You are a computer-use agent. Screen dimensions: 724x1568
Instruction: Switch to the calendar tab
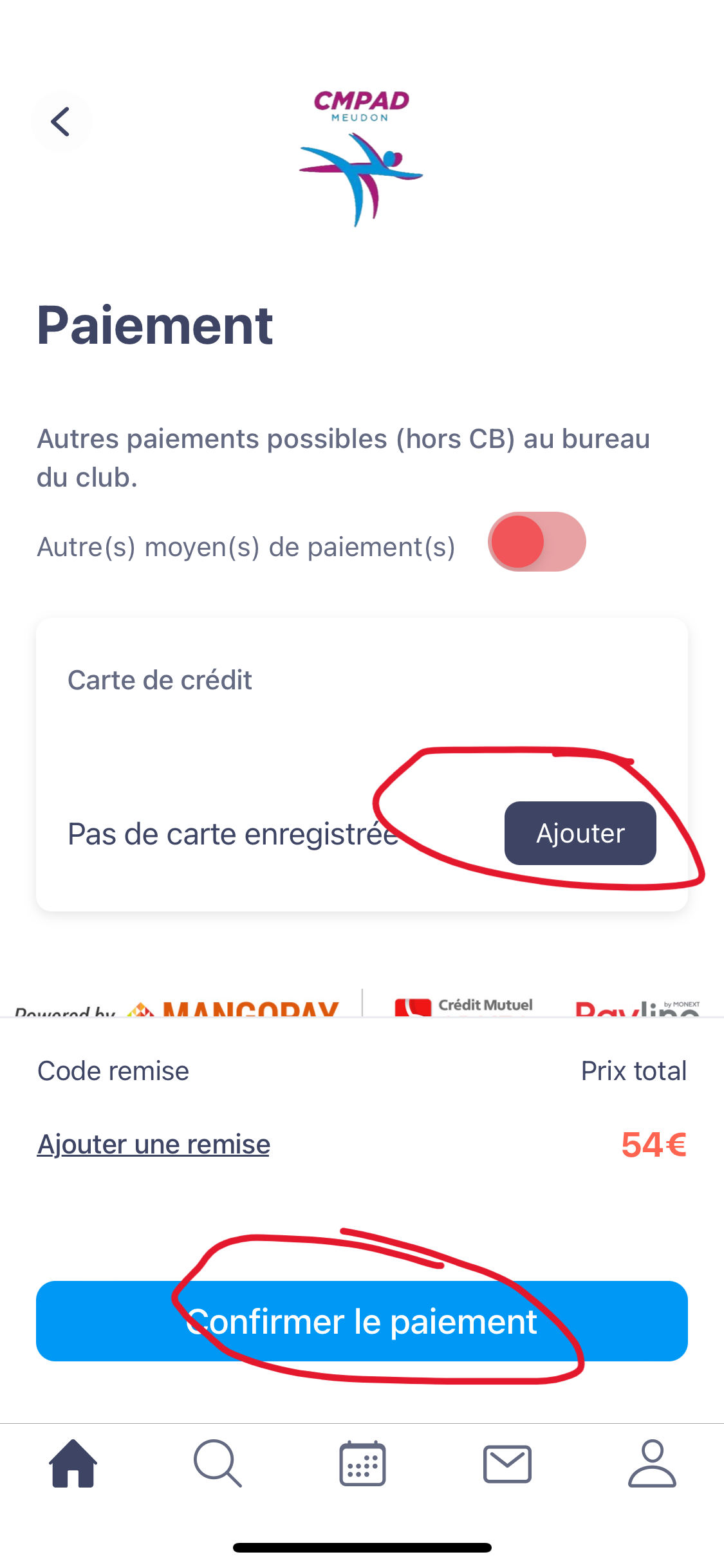point(362,1464)
